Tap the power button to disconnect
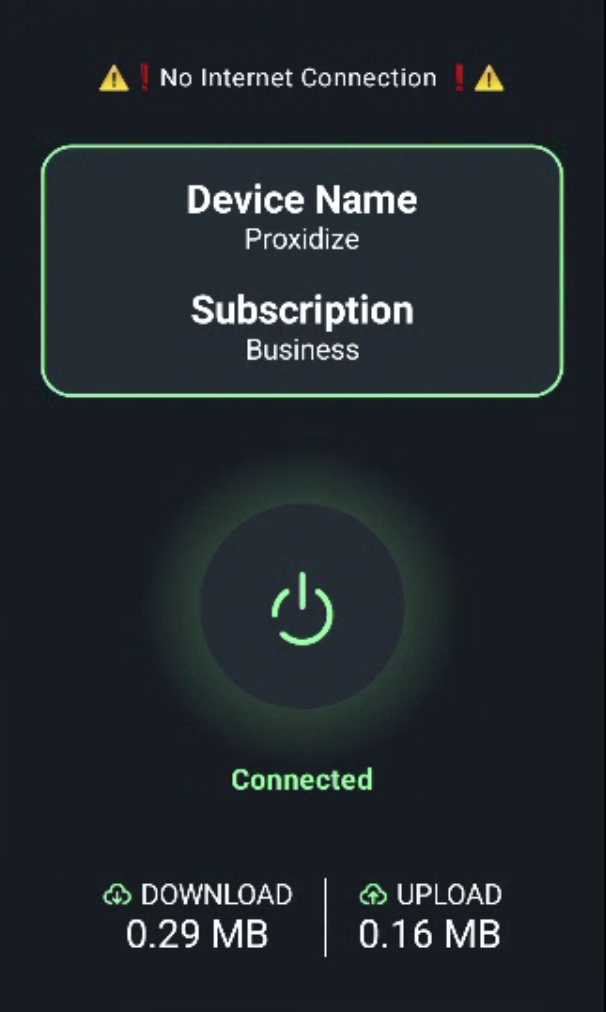Screen dimensions: 606x1012 pos(302,606)
